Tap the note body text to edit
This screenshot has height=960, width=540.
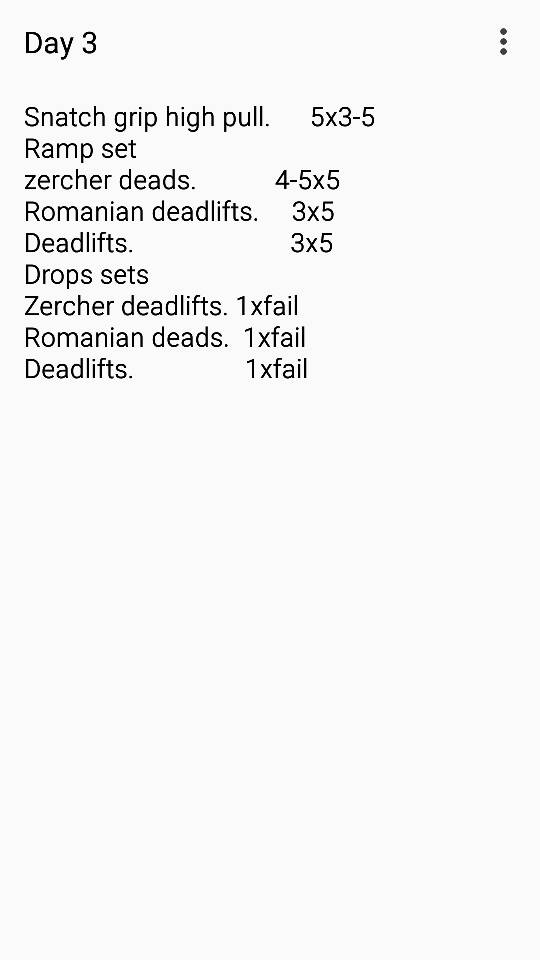[x=200, y=243]
